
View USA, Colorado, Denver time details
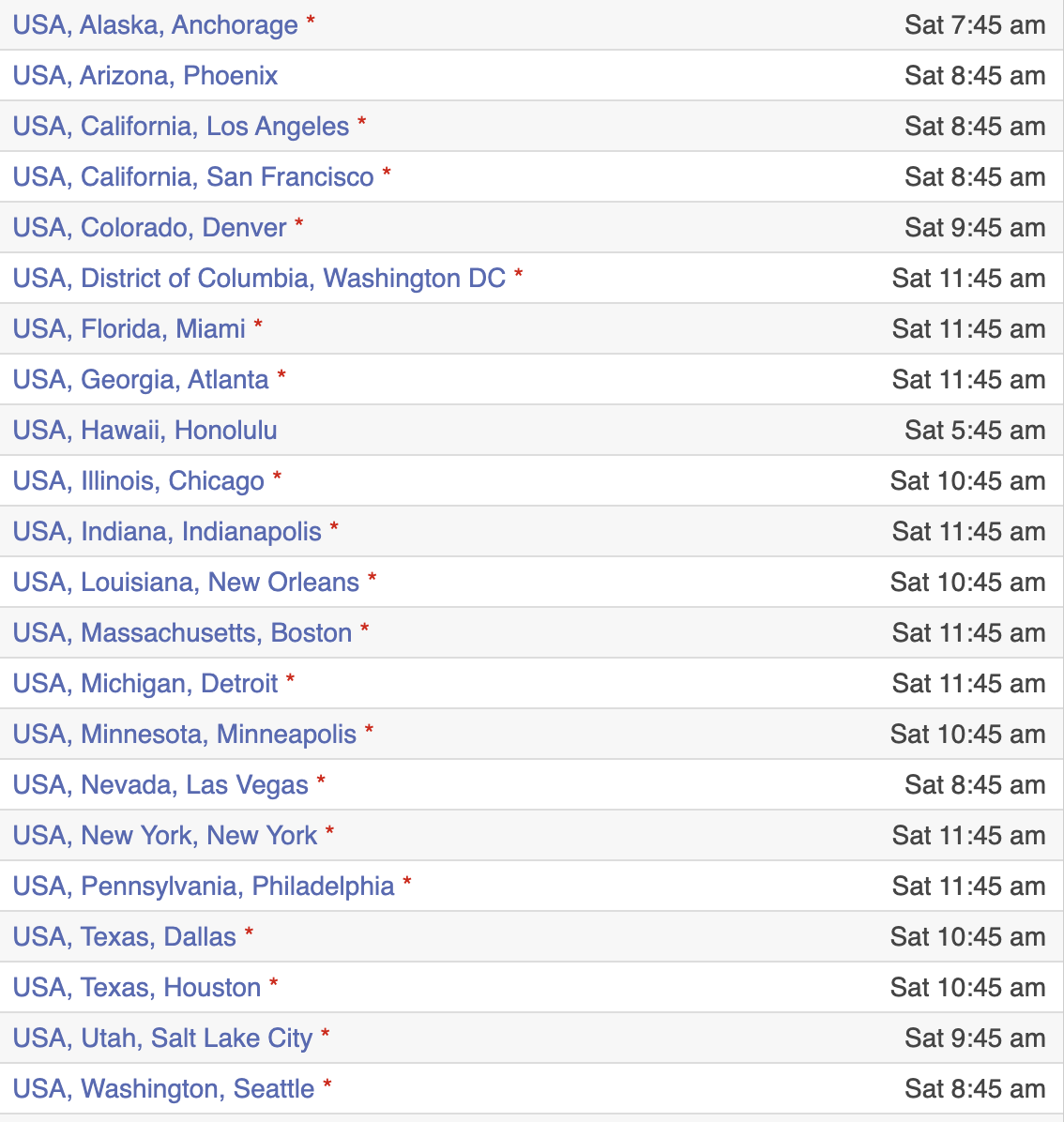[150, 228]
